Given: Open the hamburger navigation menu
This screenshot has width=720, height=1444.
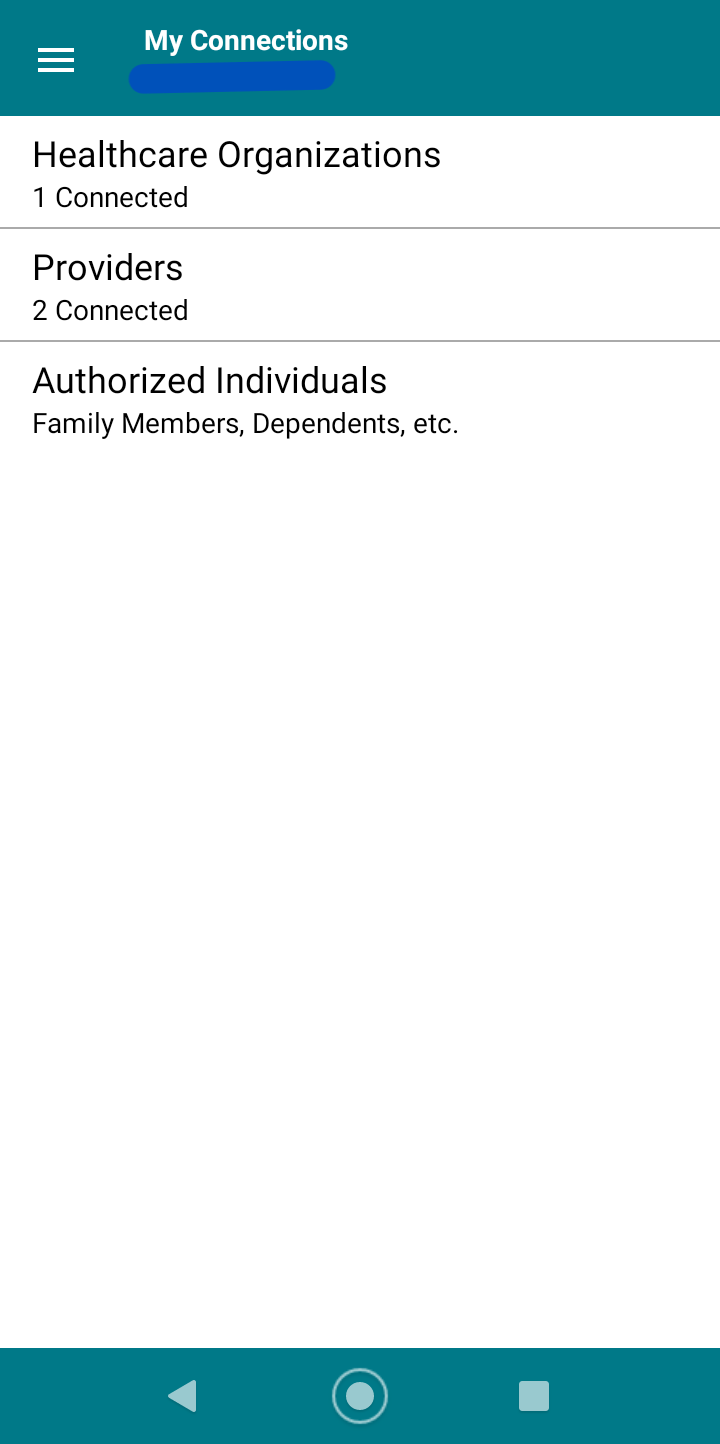Looking at the screenshot, I should point(56,60).
